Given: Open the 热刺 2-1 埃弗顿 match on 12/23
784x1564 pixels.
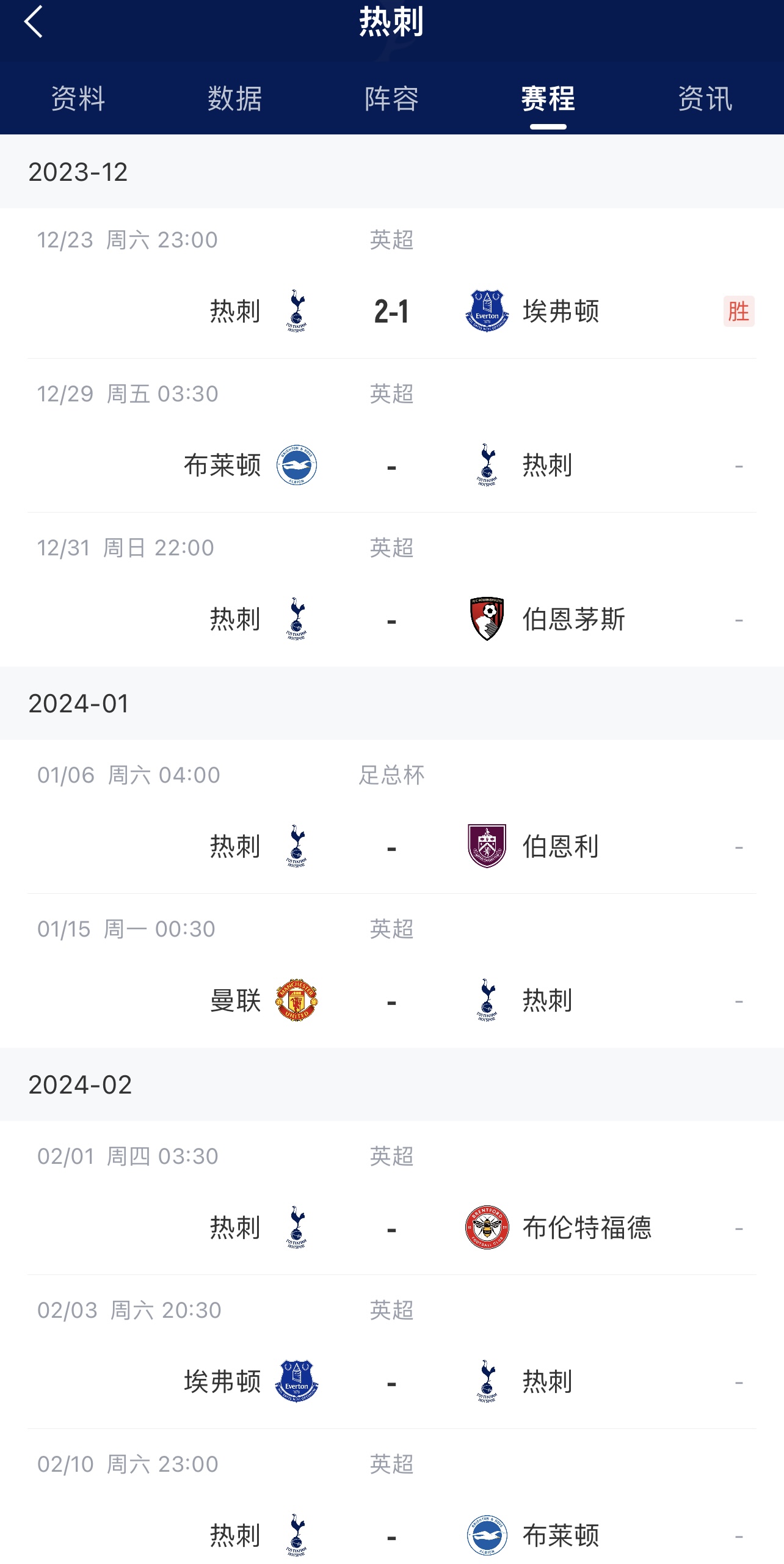Looking at the screenshot, I should [x=392, y=283].
